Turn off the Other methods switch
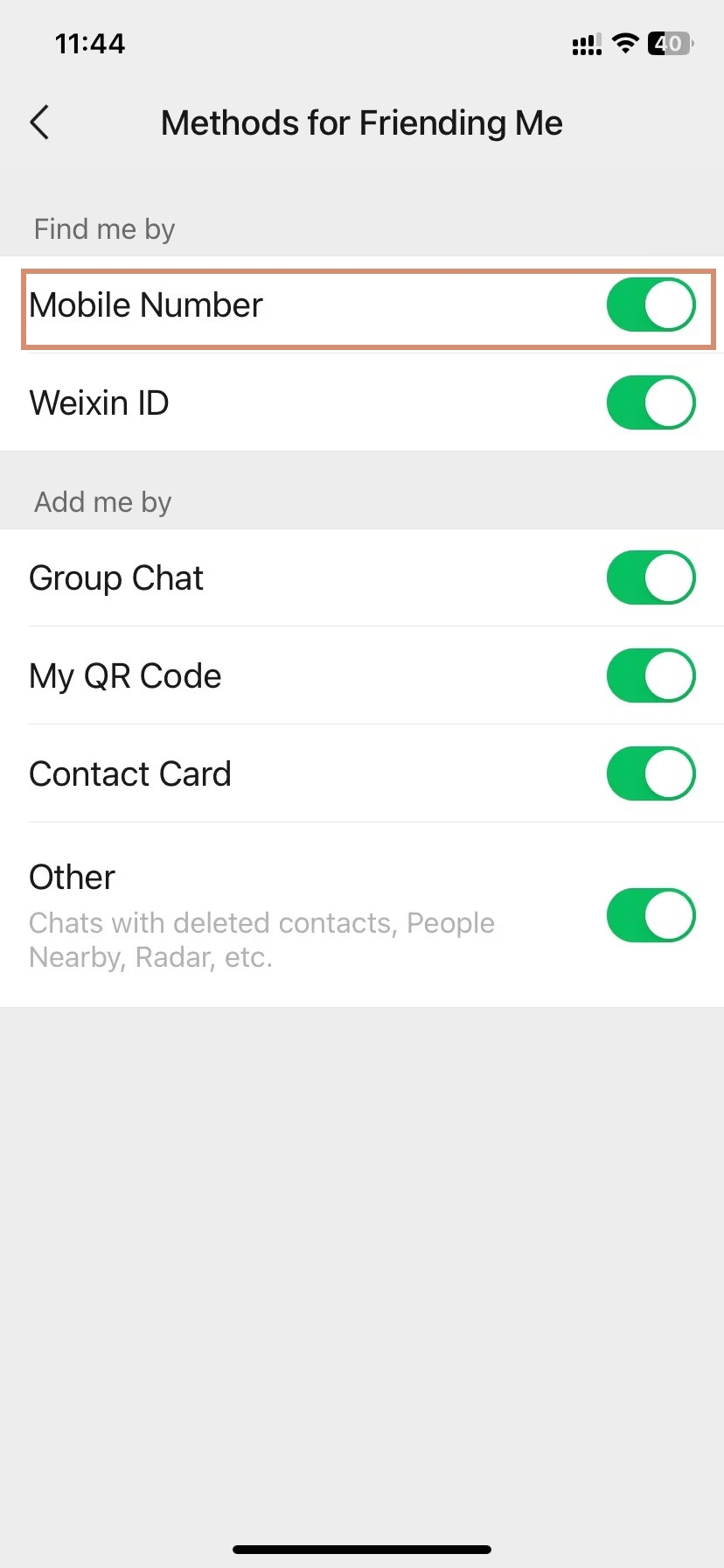Image resolution: width=724 pixels, height=1568 pixels. pyautogui.click(x=651, y=915)
